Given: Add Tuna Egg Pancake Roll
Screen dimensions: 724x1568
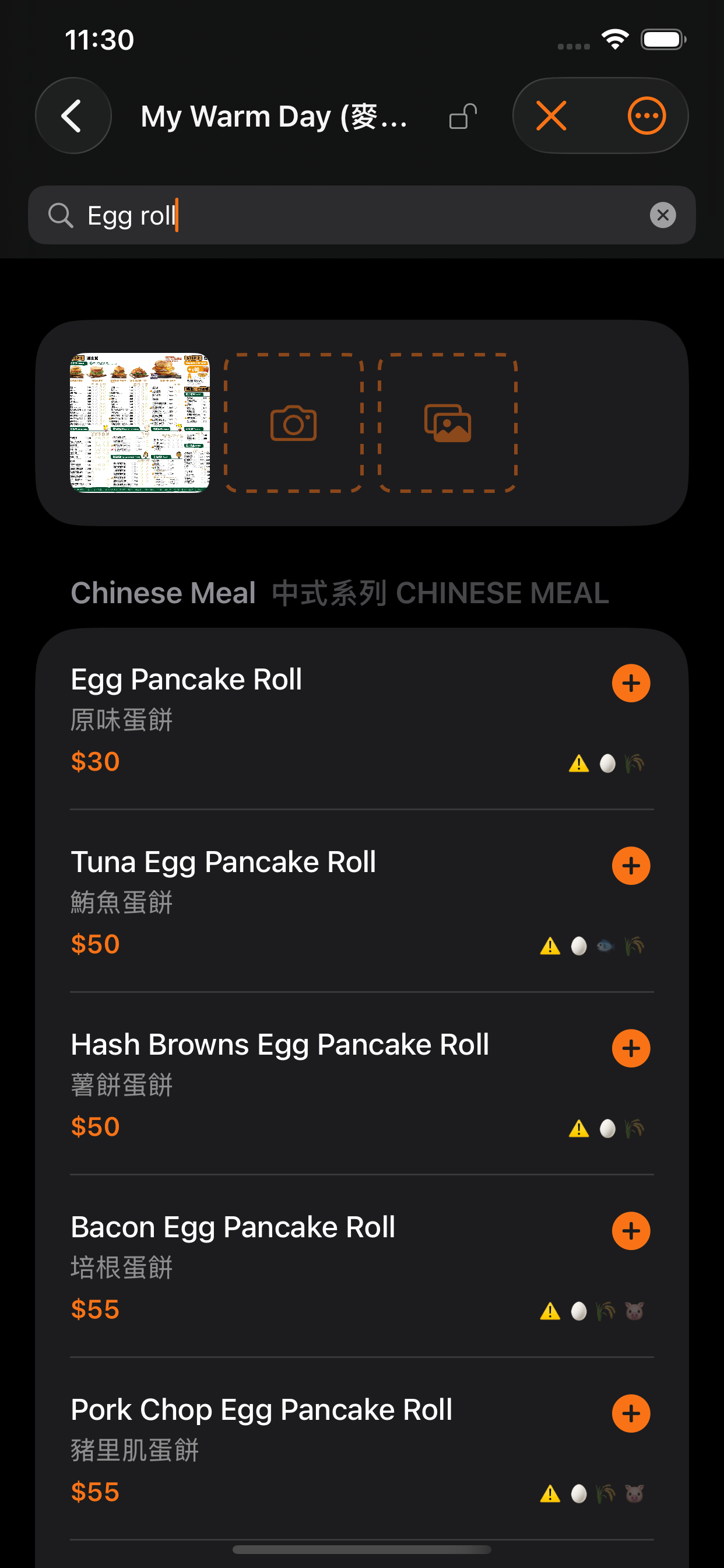Looking at the screenshot, I should (x=631, y=866).
